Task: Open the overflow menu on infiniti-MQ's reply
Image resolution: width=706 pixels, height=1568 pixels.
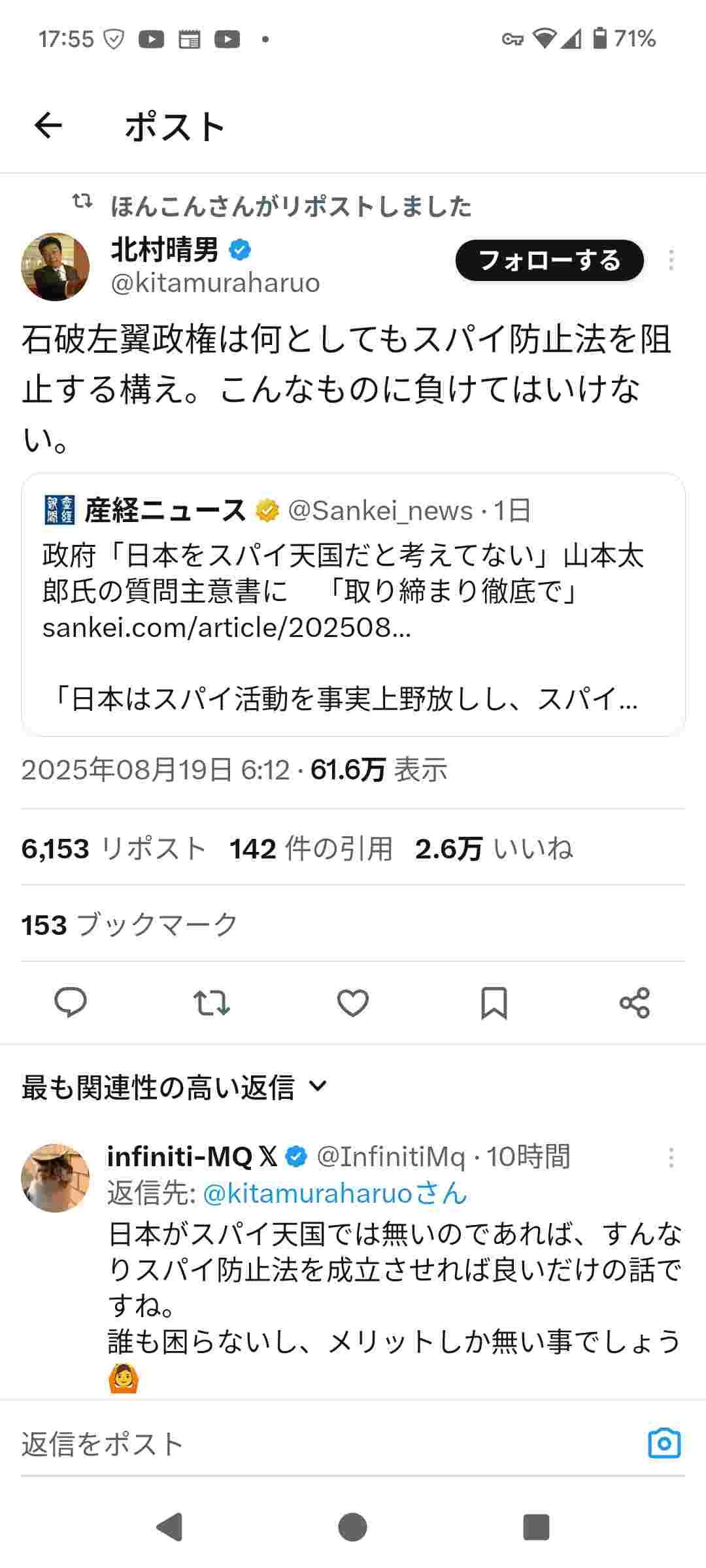Action: click(x=671, y=1158)
